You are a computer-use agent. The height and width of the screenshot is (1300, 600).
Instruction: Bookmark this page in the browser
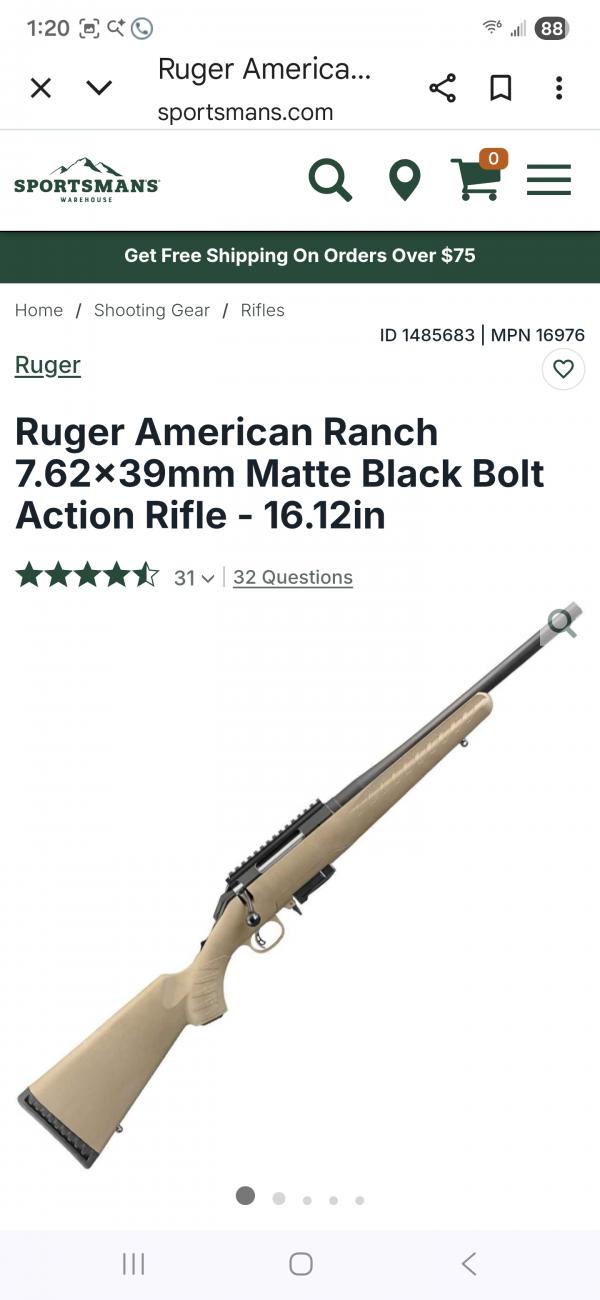tap(501, 88)
